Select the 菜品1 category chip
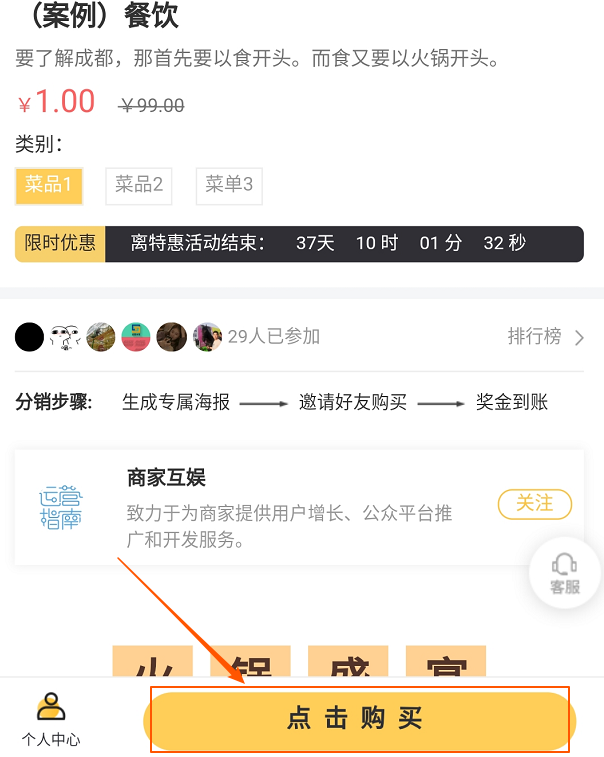The height and width of the screenshot is (757, 604). [48, 185]
